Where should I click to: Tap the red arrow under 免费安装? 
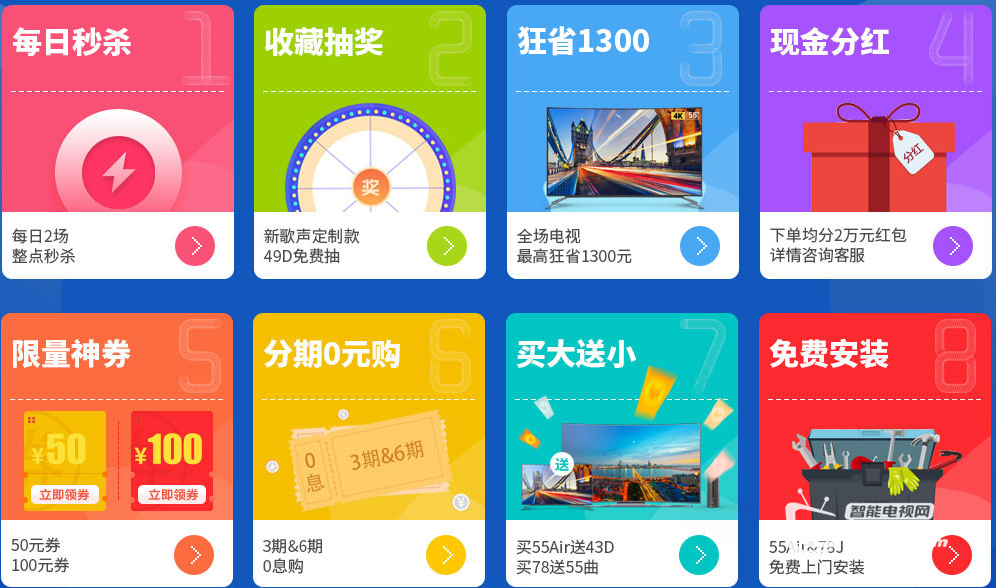pos(952,555)
